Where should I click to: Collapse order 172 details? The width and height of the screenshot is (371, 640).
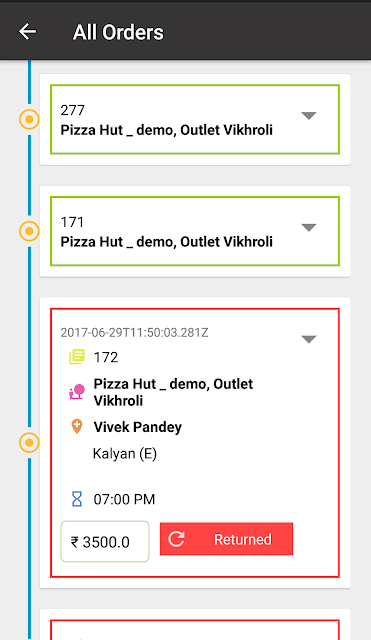309,339
